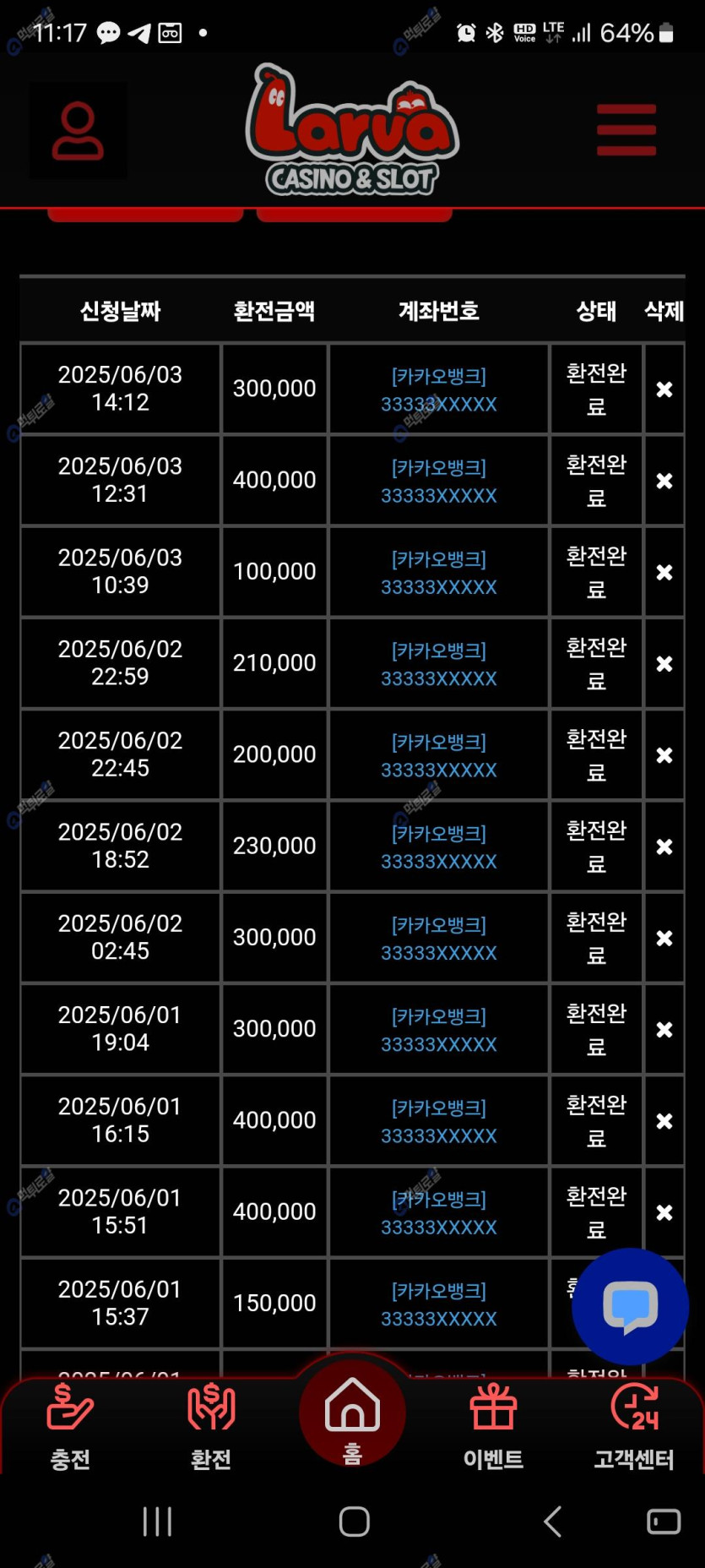Delete the 2025/06/01 19:04 record
705x1568 pixels.
pyautogui.click(x=664, y=1030)
